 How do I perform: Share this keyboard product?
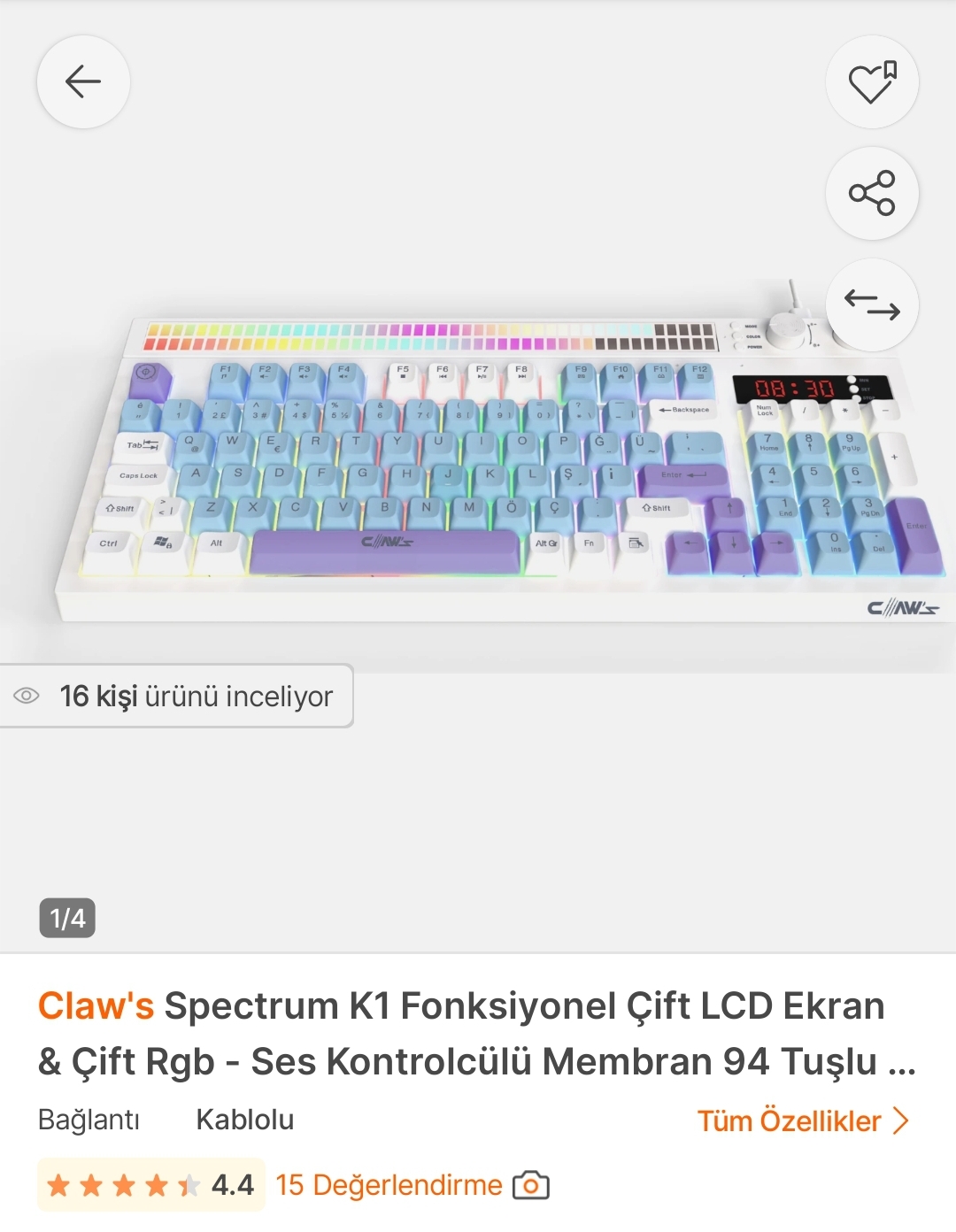872,193
